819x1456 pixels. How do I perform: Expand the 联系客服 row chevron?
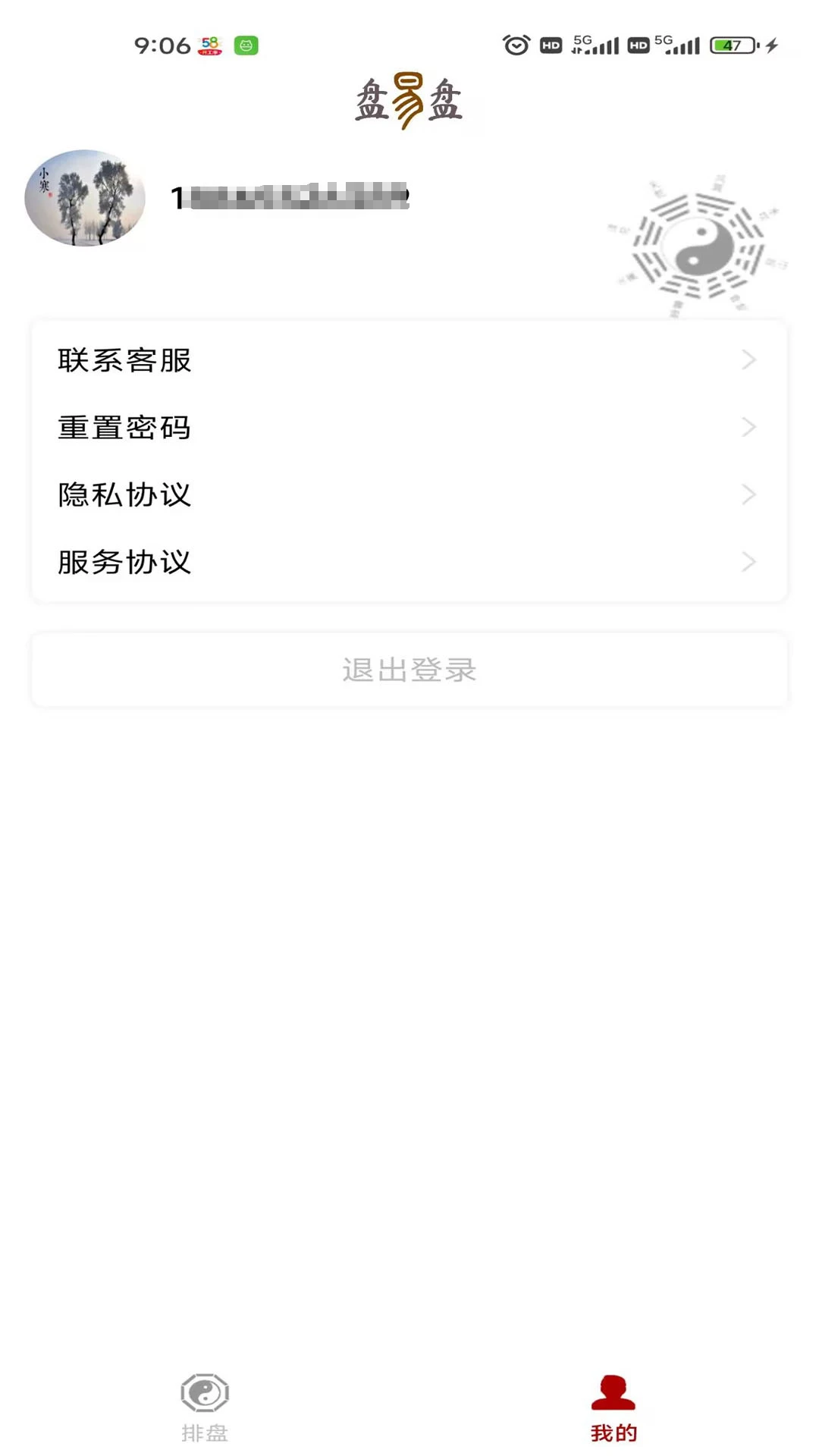pos(748,360)
